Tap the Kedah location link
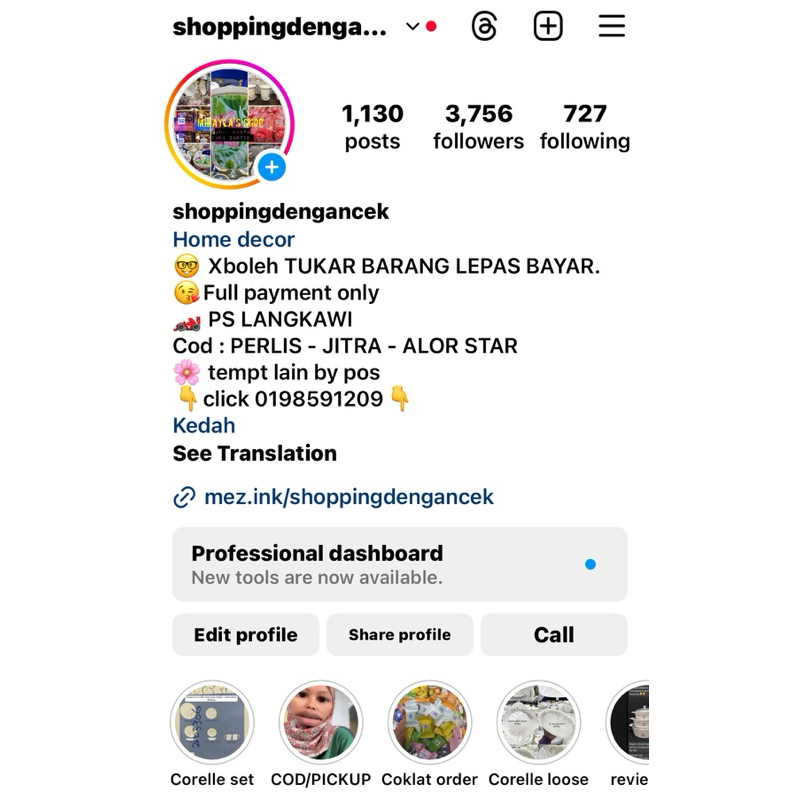The image size is (800, 800). point(204,426)
